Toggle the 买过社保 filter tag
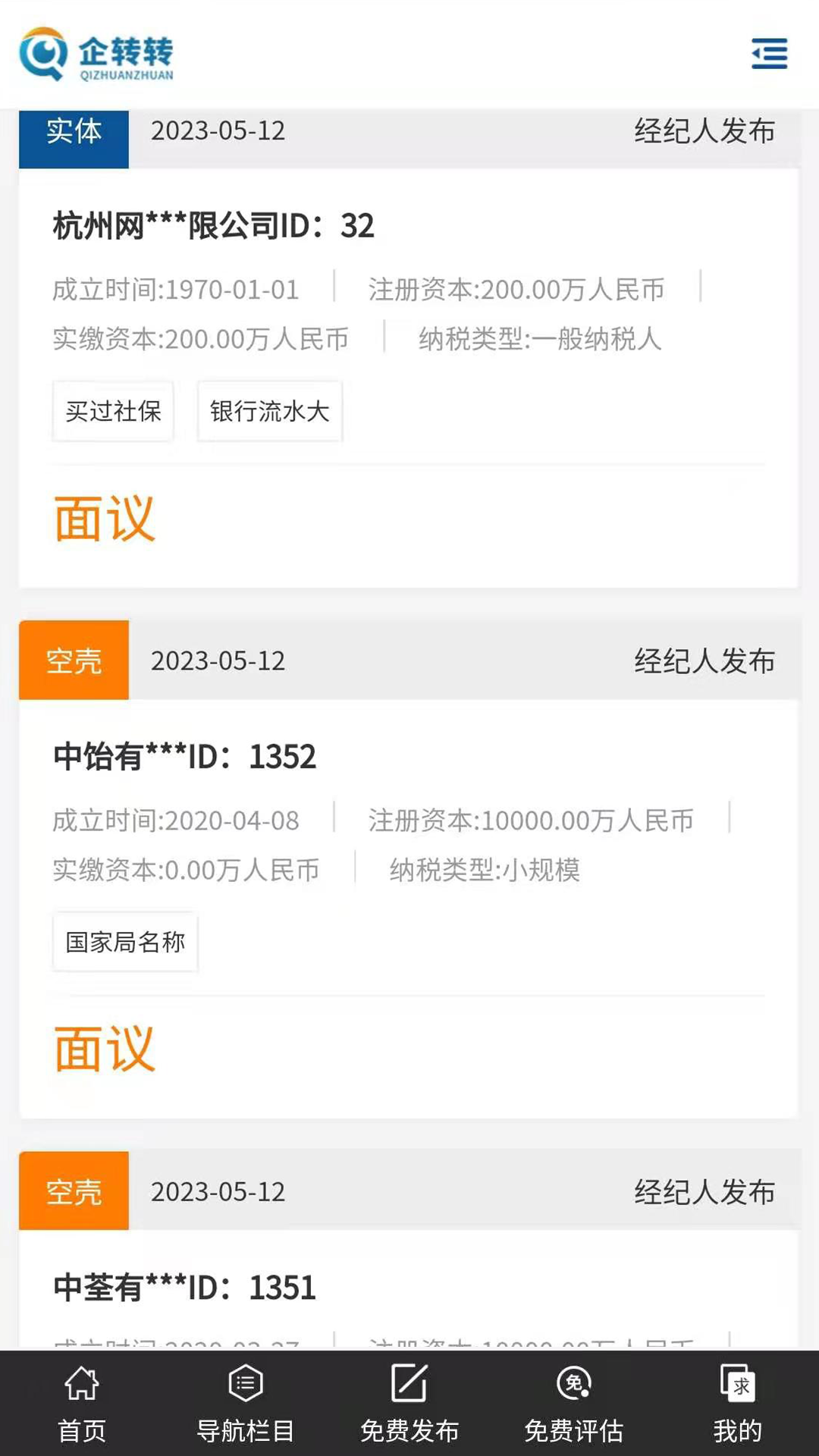This screenshot has height=1456, width=819. (x=112, y=410)
